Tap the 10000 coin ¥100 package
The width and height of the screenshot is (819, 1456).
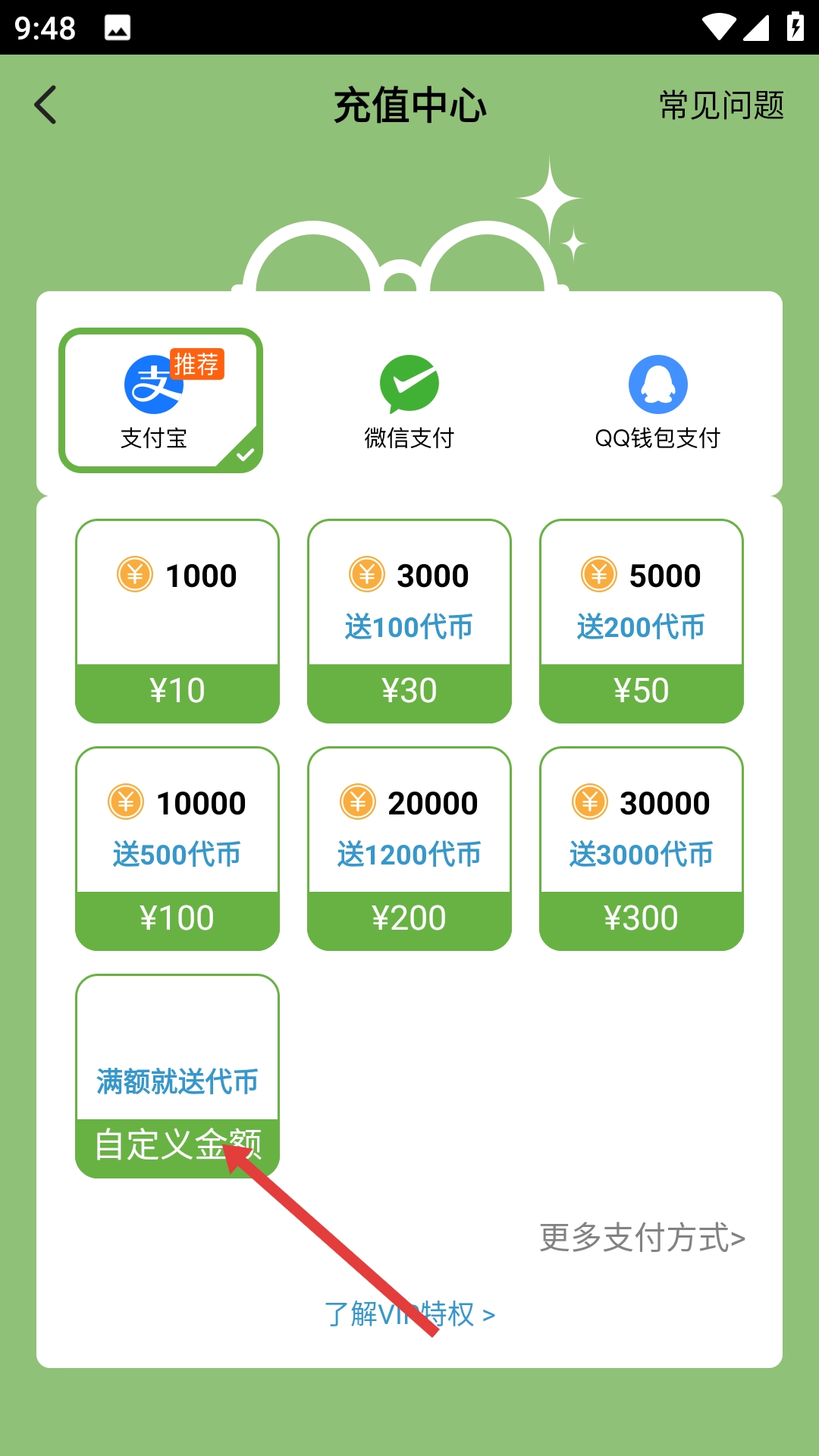(x=177, y=849)
